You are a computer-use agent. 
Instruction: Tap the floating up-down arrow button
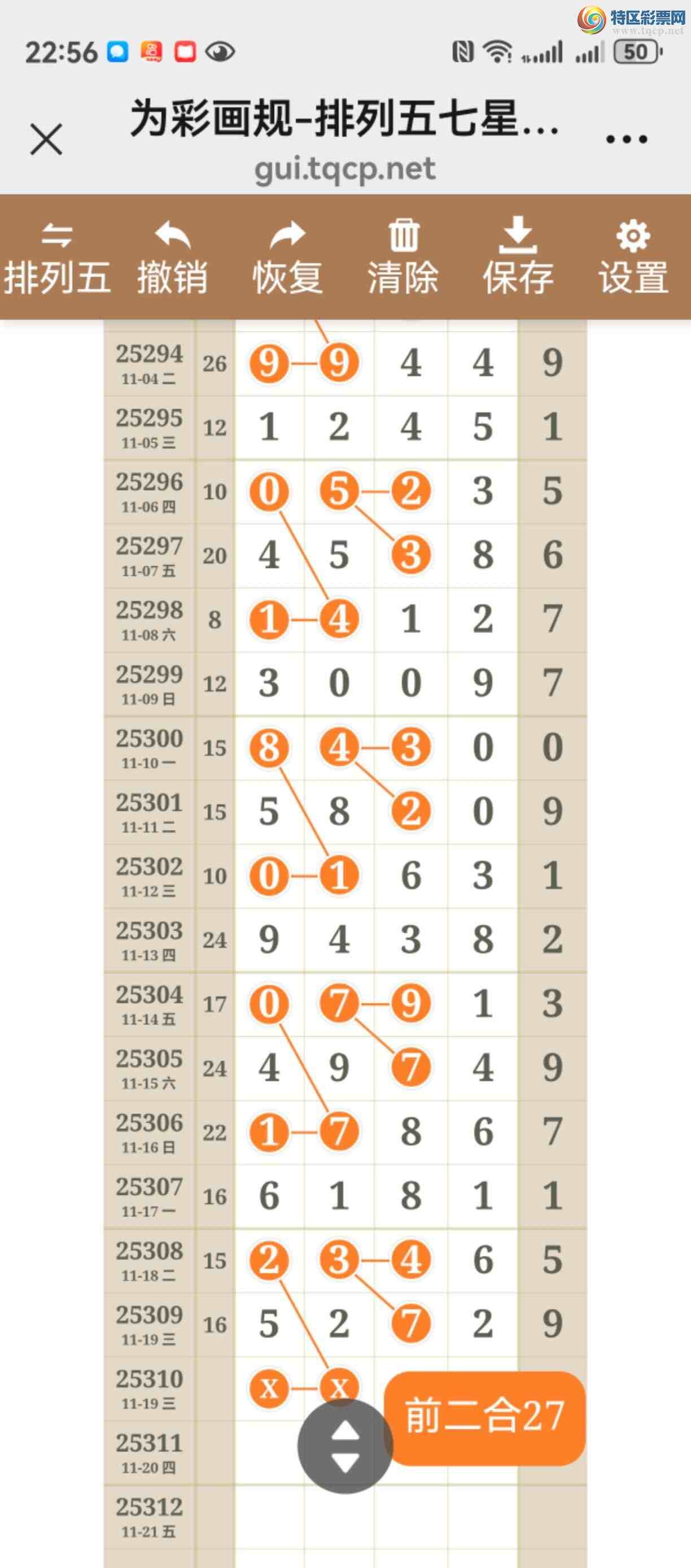[345, 1446]
